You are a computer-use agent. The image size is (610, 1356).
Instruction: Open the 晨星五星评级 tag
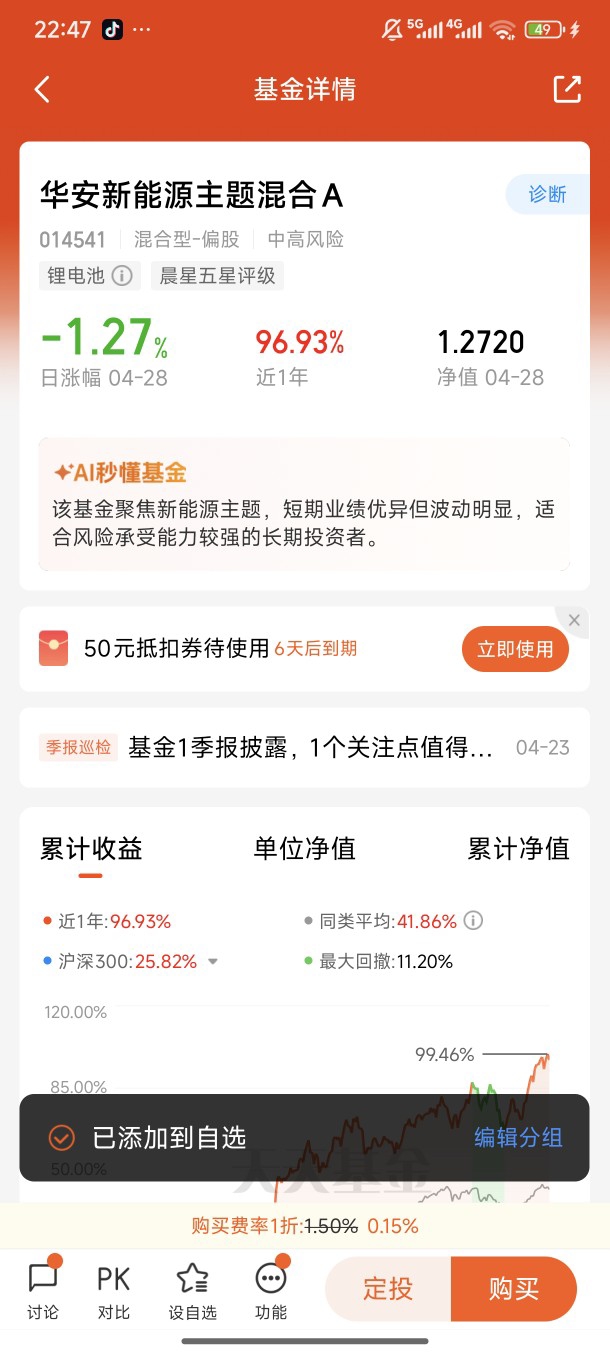pos(218,276)
